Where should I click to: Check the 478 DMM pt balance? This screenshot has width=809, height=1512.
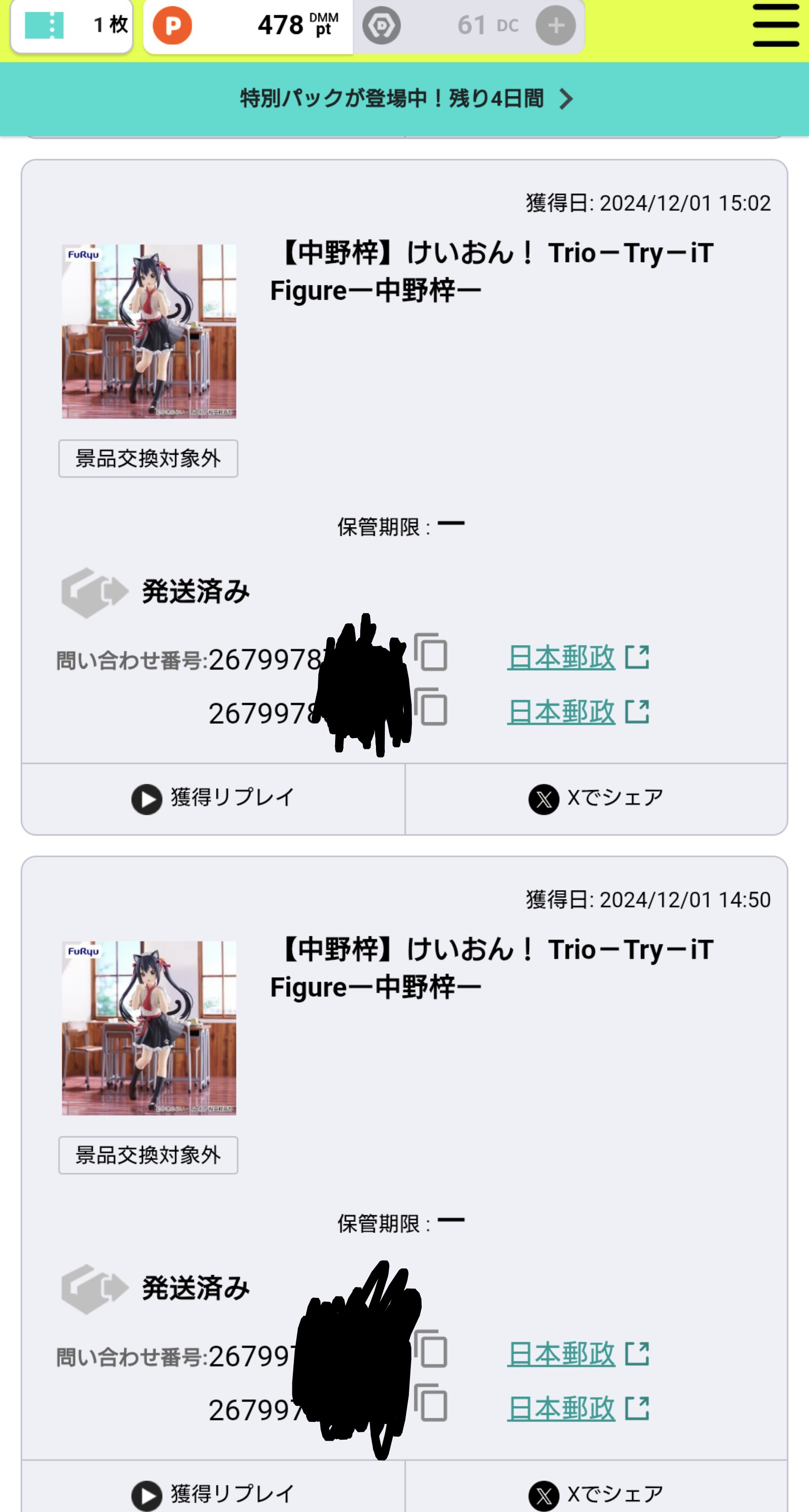[x=248, y=26]
